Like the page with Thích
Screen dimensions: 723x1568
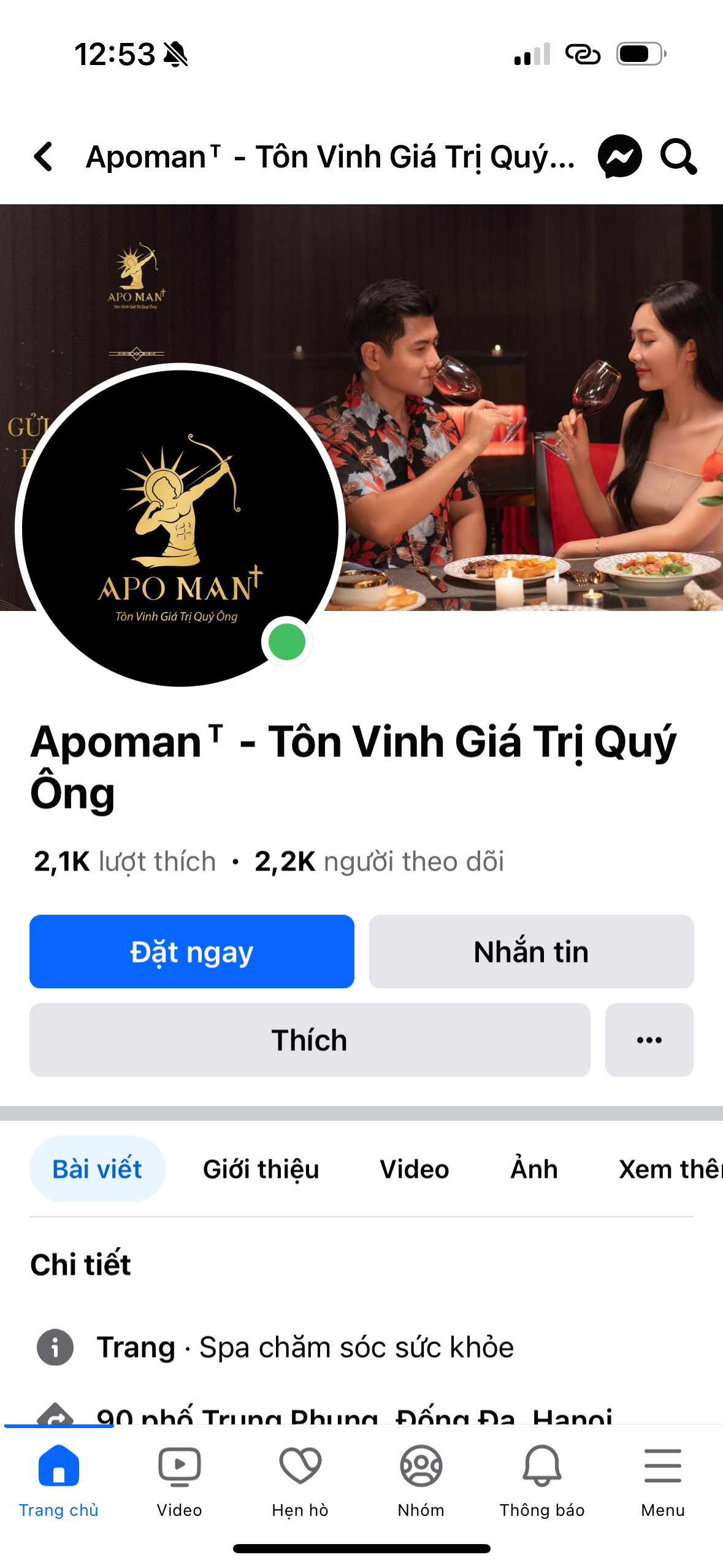click(310, 1040)
